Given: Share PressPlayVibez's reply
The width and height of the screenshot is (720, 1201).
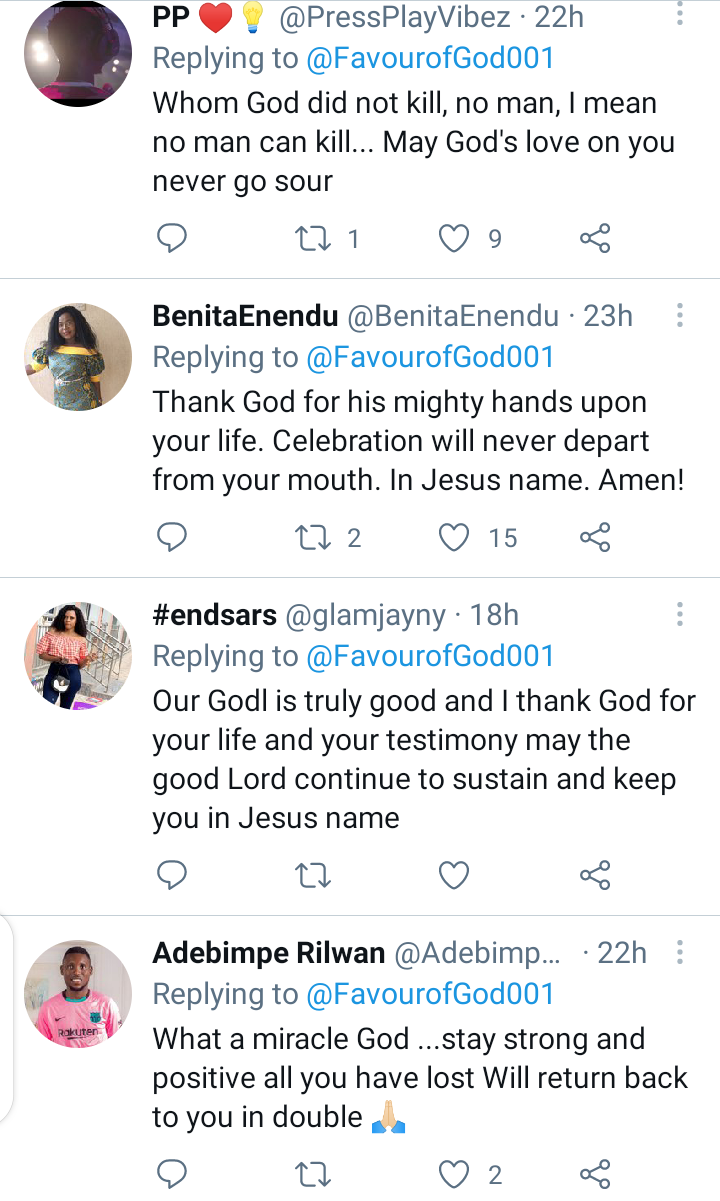Looking at the screenshot, I should coord(595,238).
